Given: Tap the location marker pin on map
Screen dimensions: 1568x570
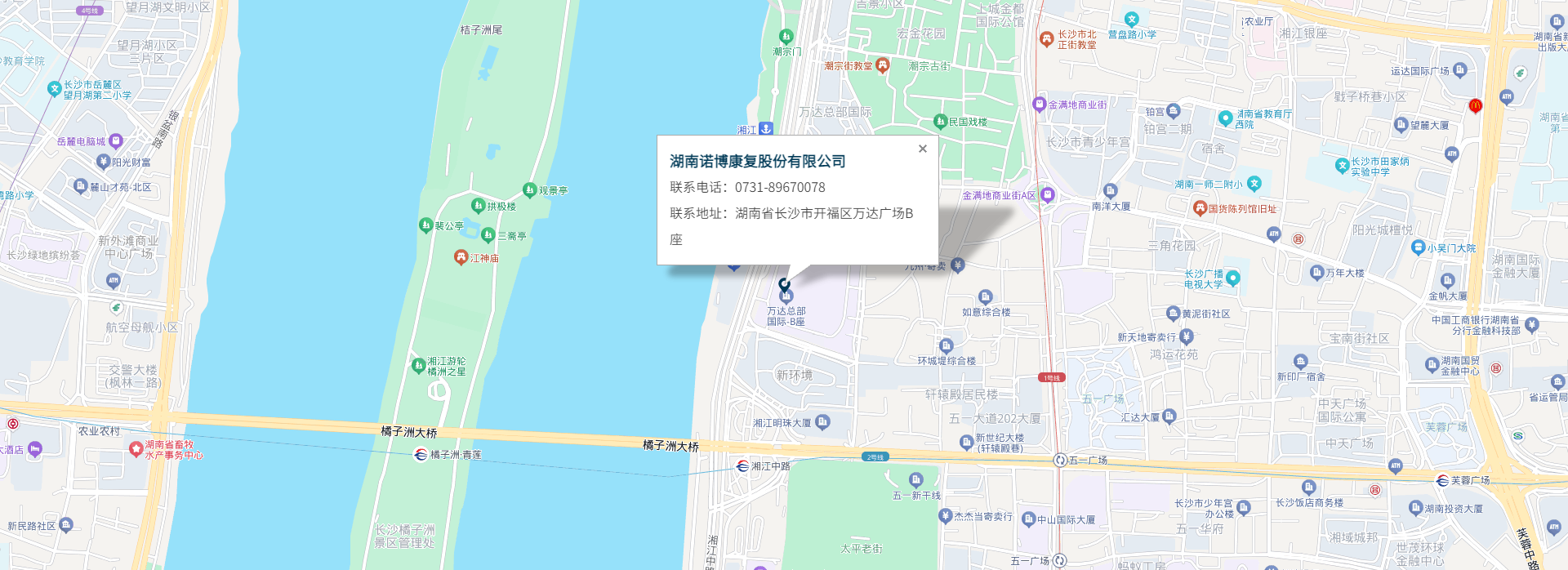Looking at the screenshot, I should 784,284.
